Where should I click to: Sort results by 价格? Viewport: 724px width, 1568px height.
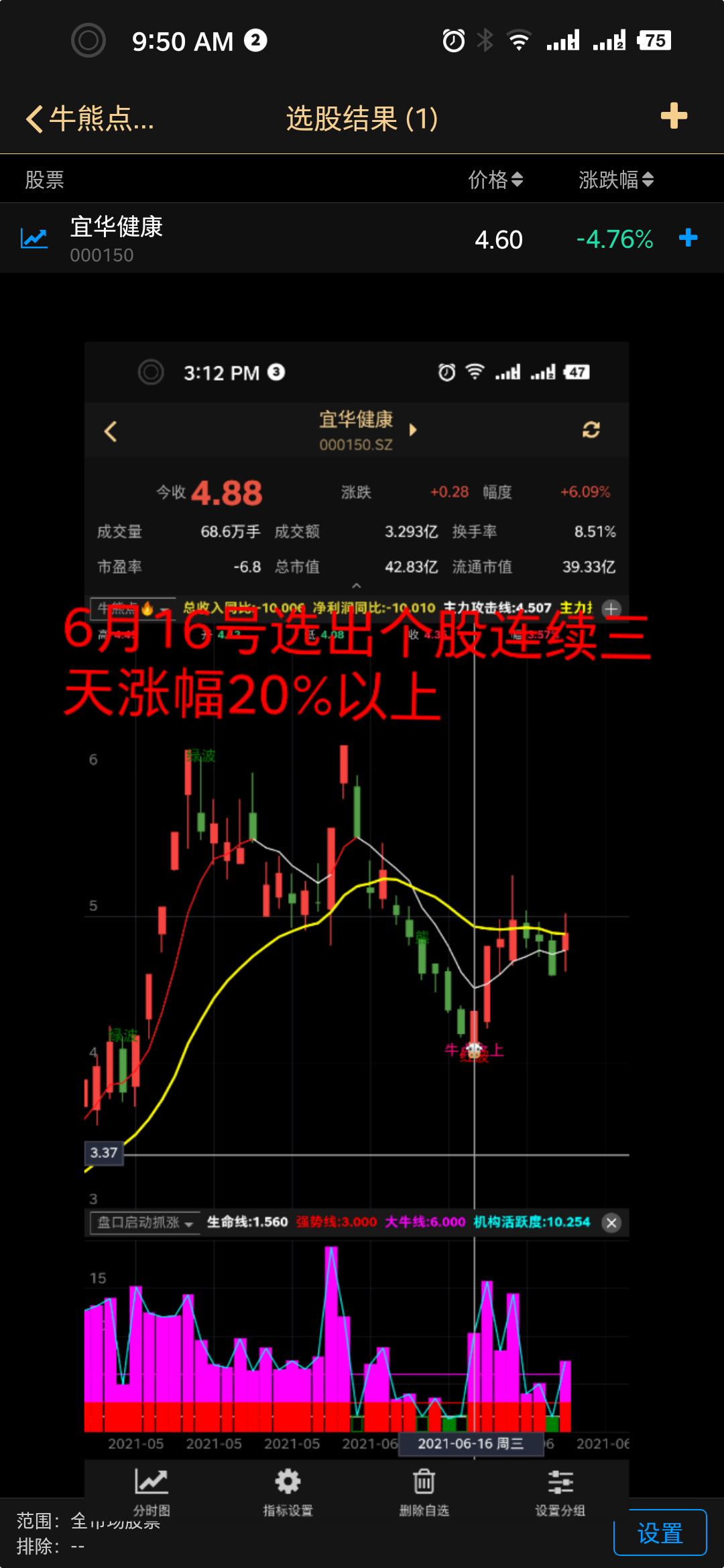495,180
